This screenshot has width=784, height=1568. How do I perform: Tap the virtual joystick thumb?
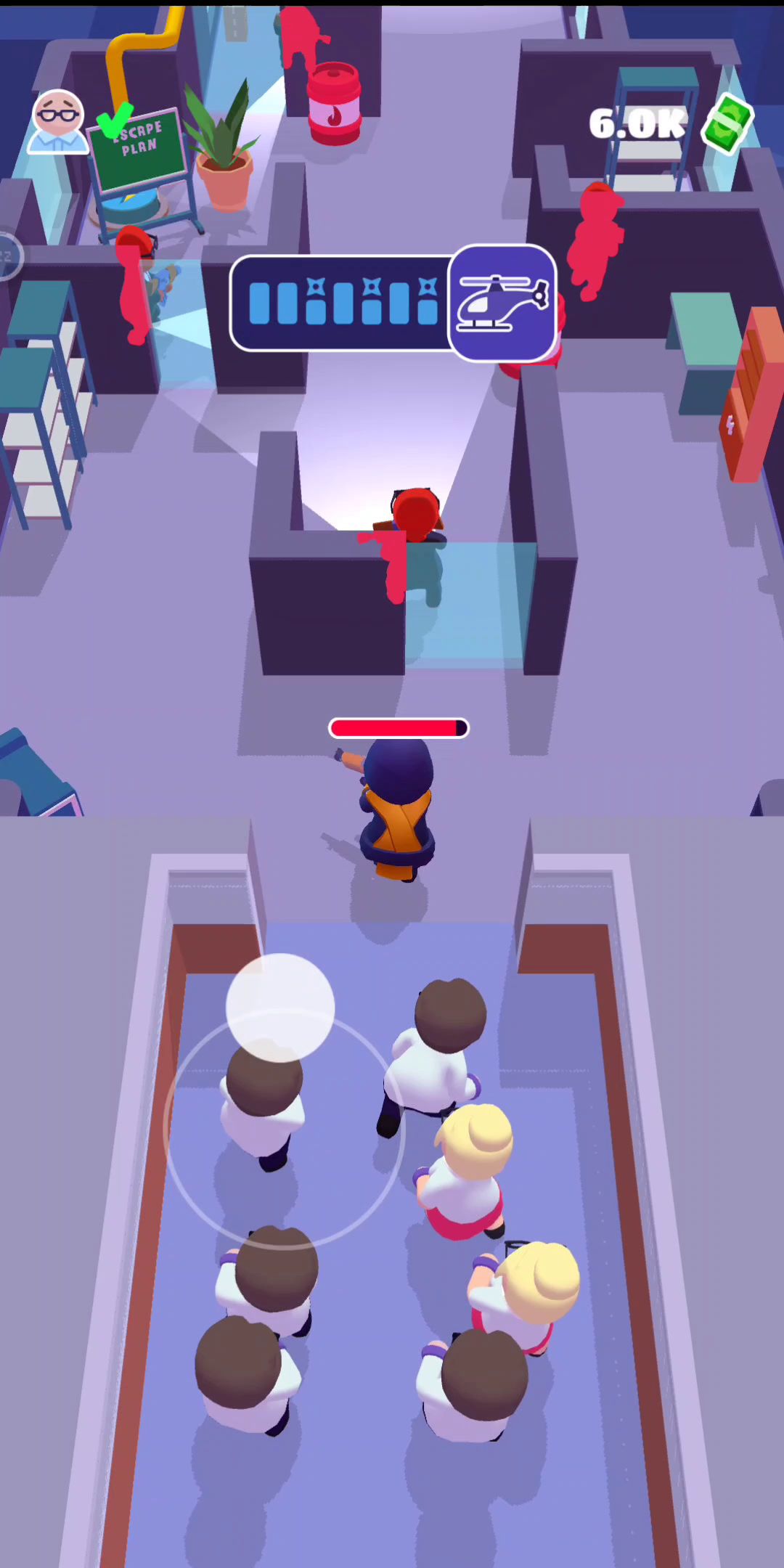click(x=280, y=1008)
